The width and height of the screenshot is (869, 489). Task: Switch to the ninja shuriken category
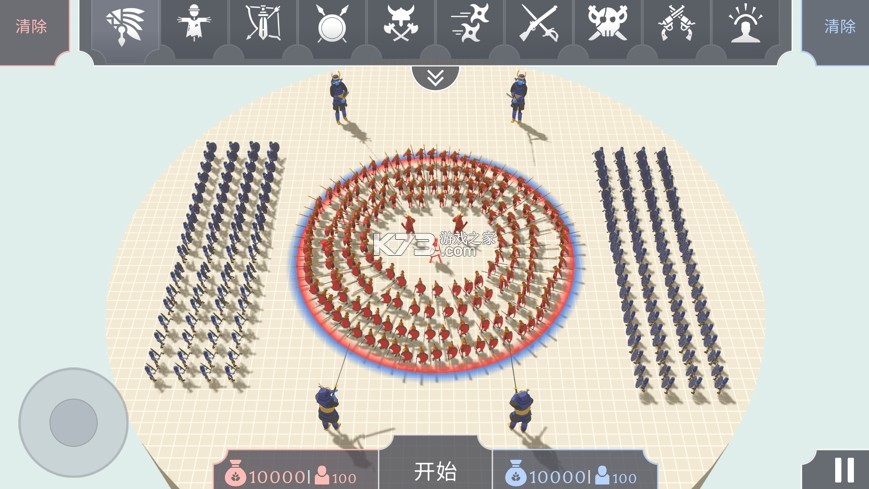click(x=469, y=23)
